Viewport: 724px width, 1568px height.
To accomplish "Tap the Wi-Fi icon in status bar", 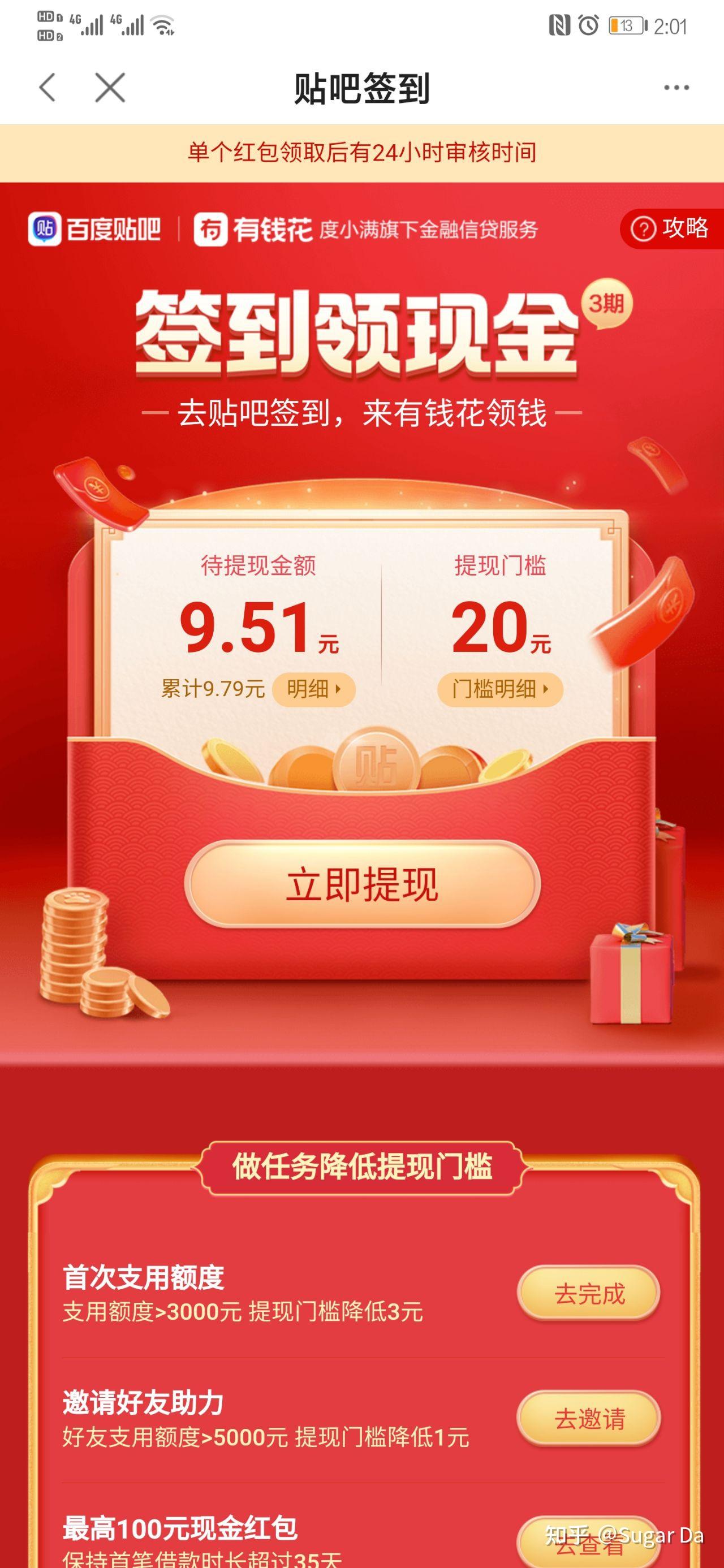I will tap(161, 24).
